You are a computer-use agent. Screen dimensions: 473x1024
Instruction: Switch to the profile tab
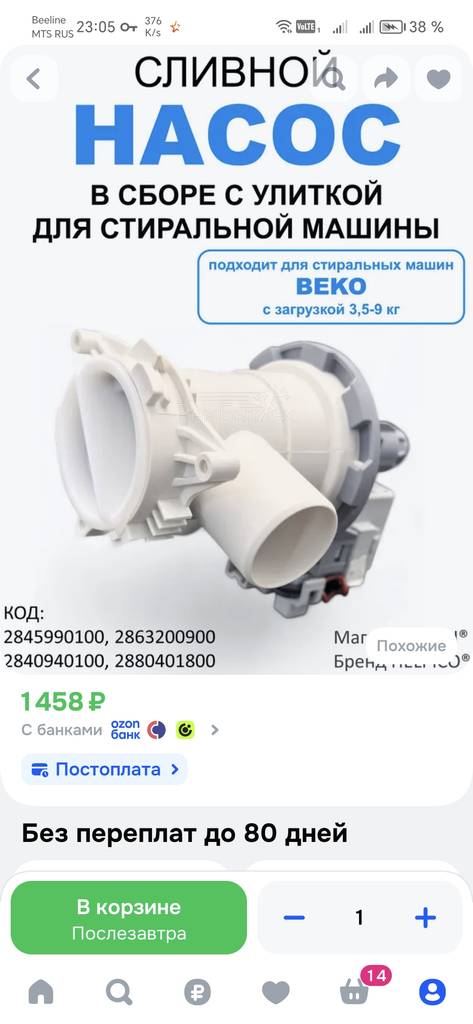pos(432,993)
